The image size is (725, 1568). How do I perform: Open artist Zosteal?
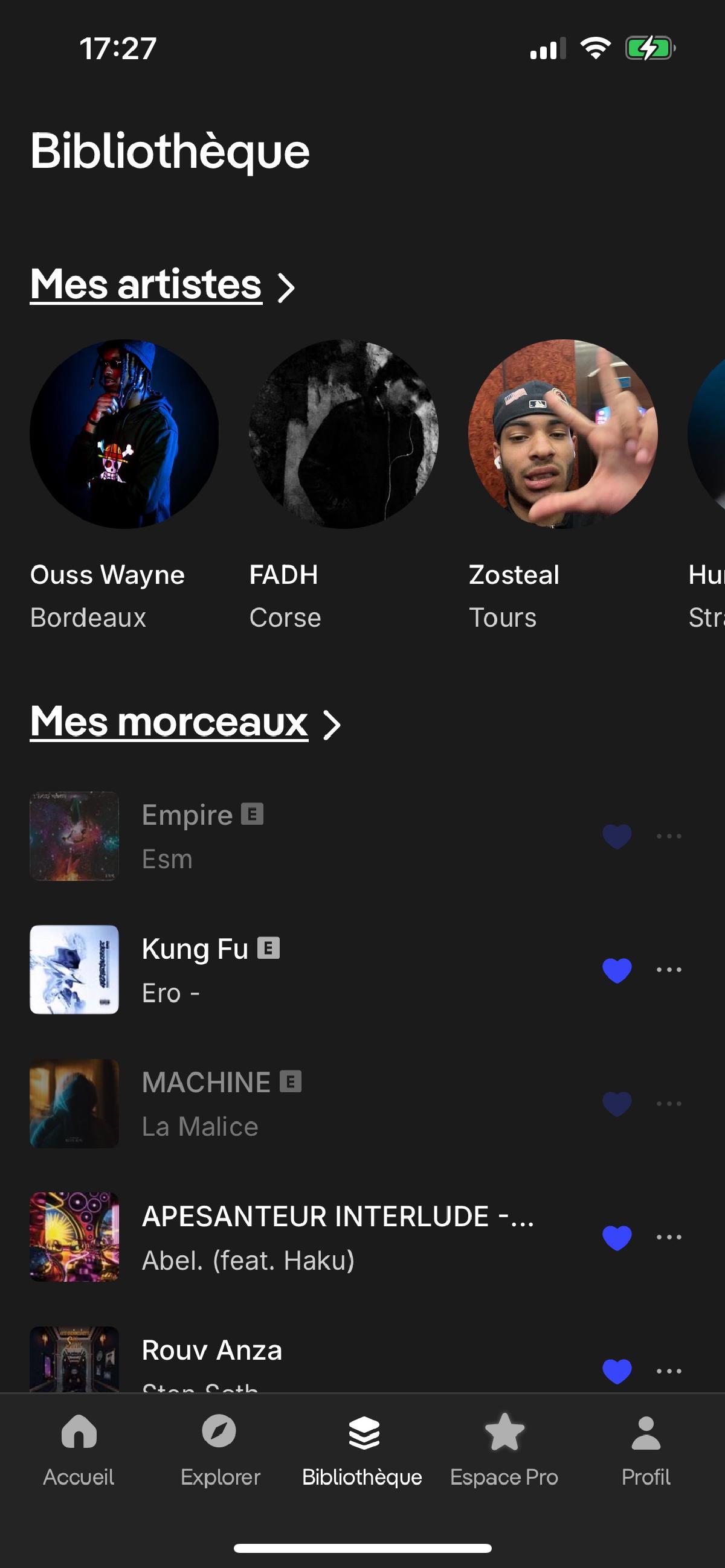click(x=562, y=434)
